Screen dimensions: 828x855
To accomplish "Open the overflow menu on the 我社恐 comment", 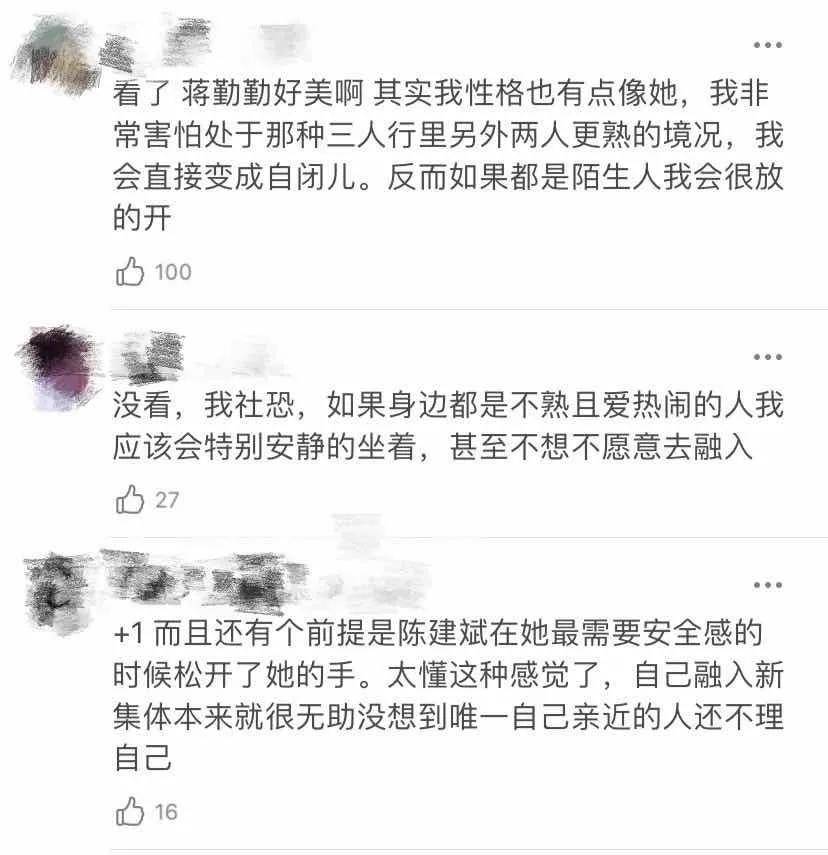I will [x=767, y=357].
